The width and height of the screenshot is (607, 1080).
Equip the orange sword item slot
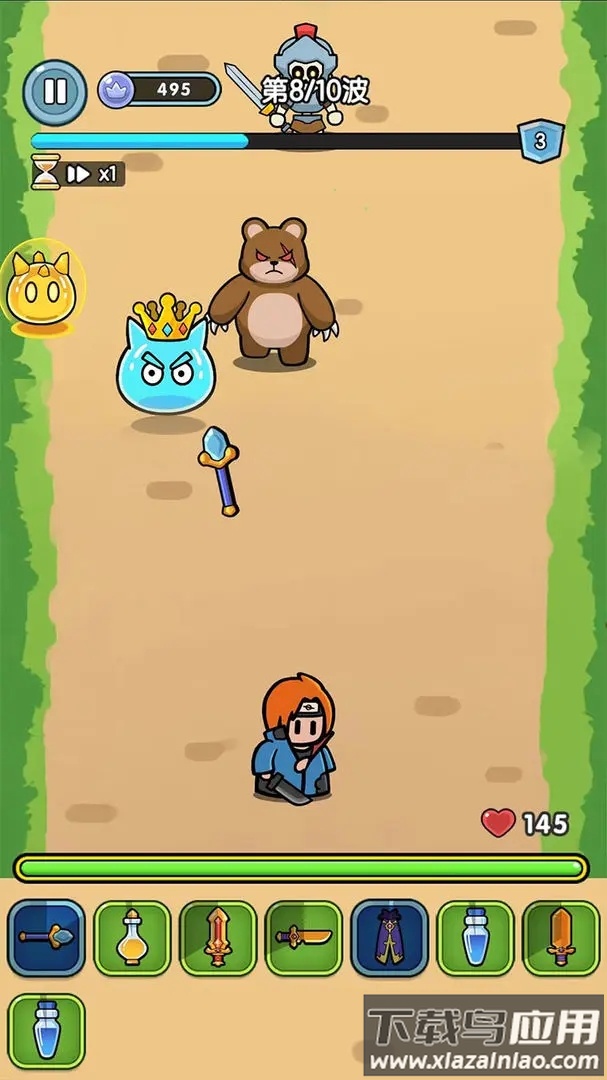[x=561, y=938]
